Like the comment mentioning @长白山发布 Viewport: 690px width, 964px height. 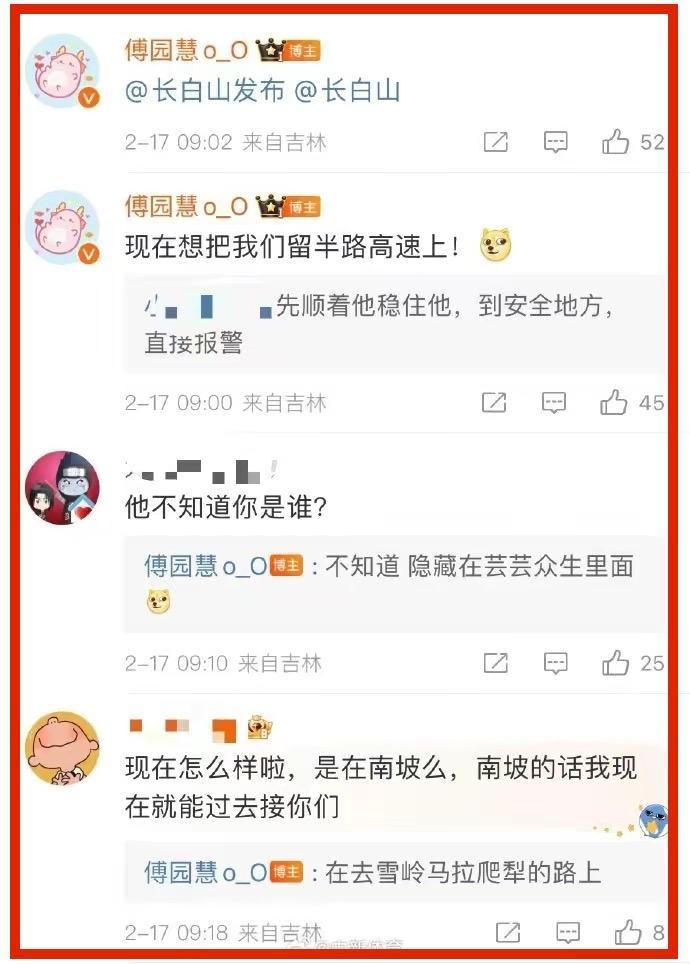tap(616, 142)
